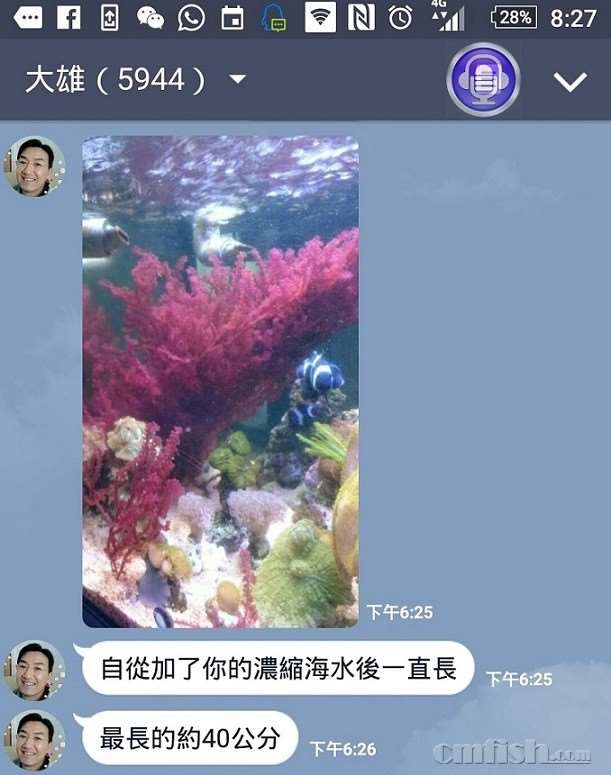View the sender's profile avatar beside the photo
611x775 pixels.
click(34, 166)
